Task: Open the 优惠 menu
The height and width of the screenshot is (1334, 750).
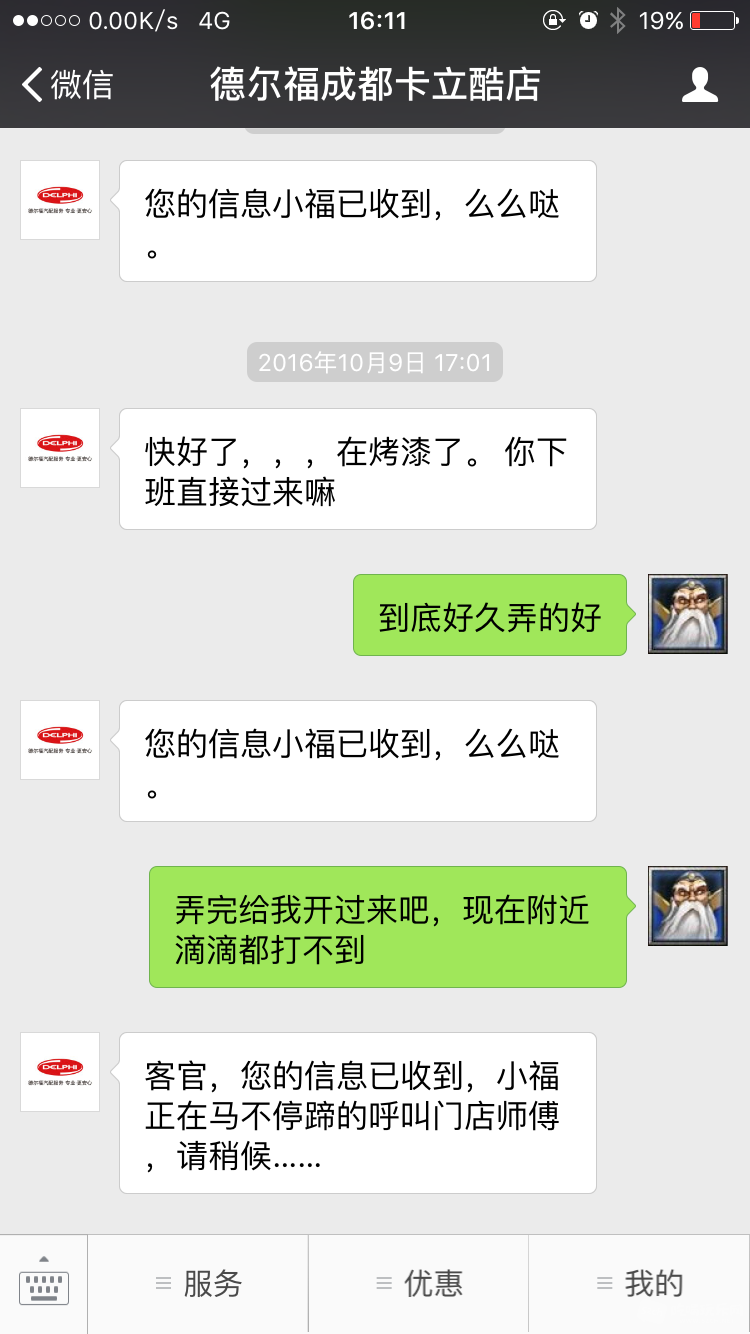Action: pos(419,1284)
